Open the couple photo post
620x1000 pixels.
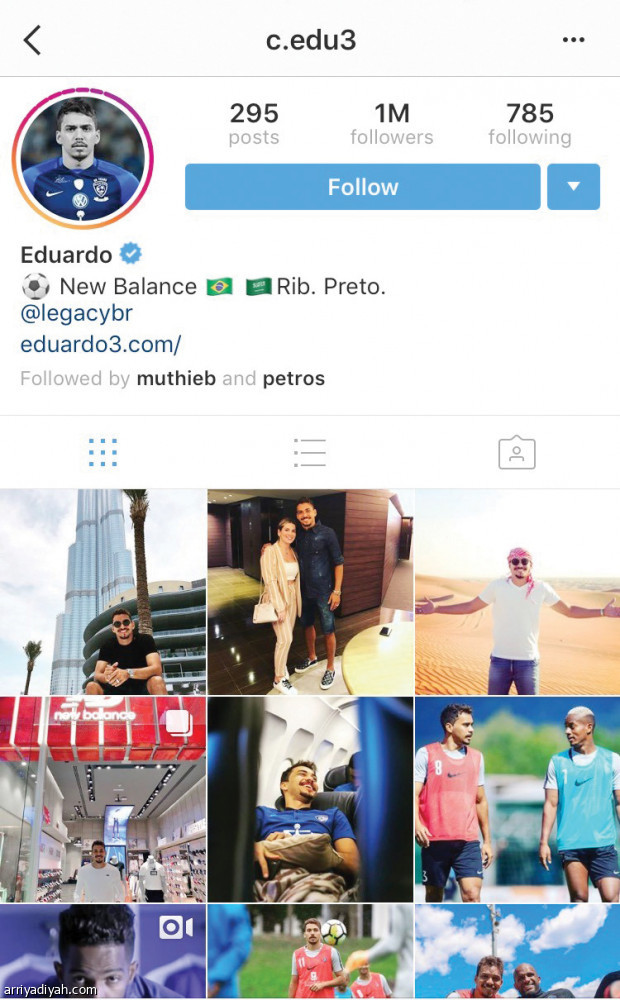310,592
